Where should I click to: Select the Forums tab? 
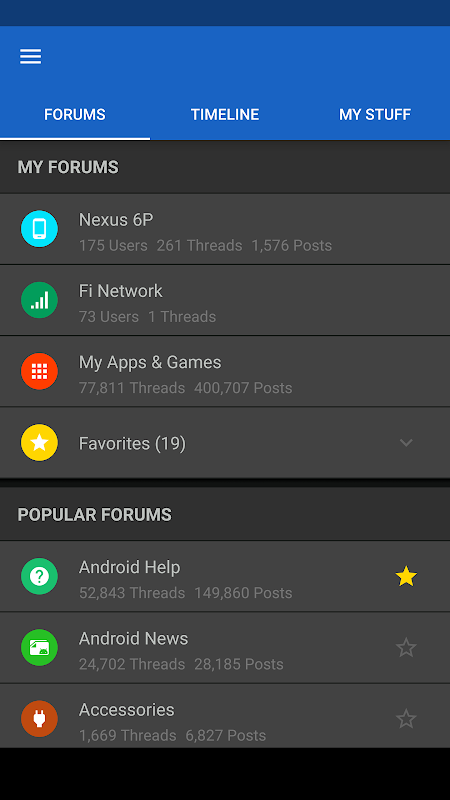(x=75, y=114)
